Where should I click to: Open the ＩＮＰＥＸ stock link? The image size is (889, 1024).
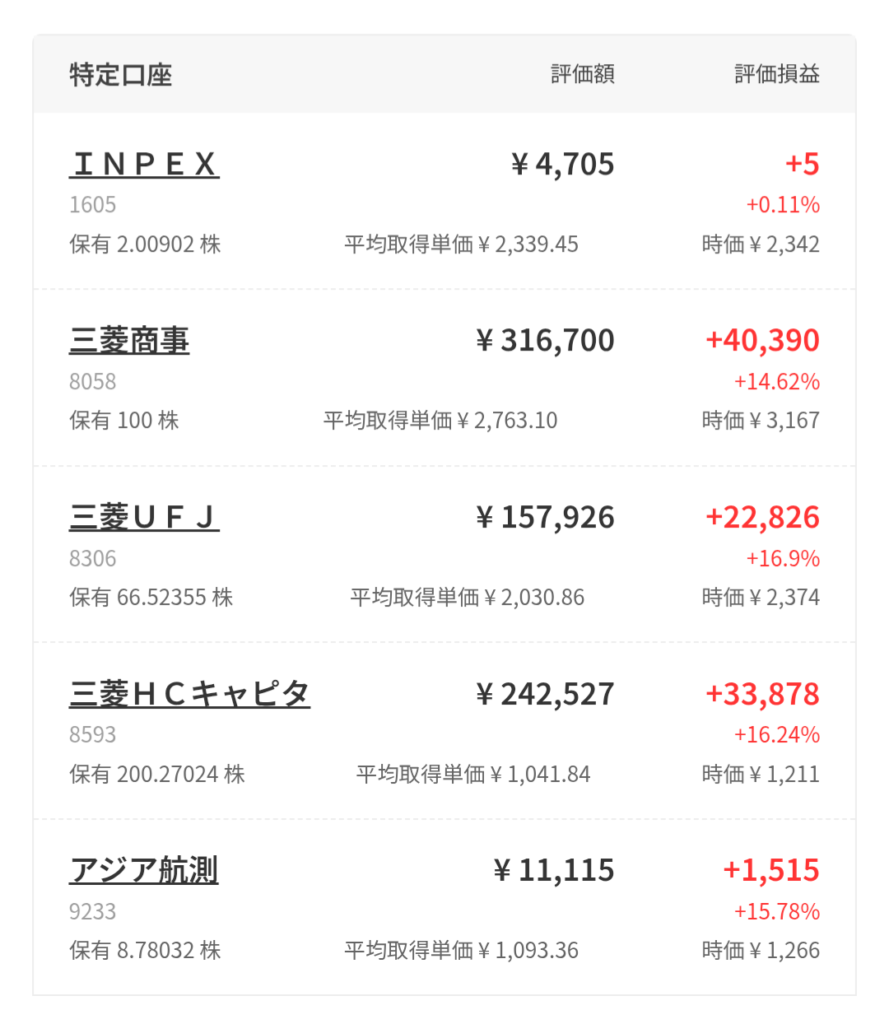point(144,165)
